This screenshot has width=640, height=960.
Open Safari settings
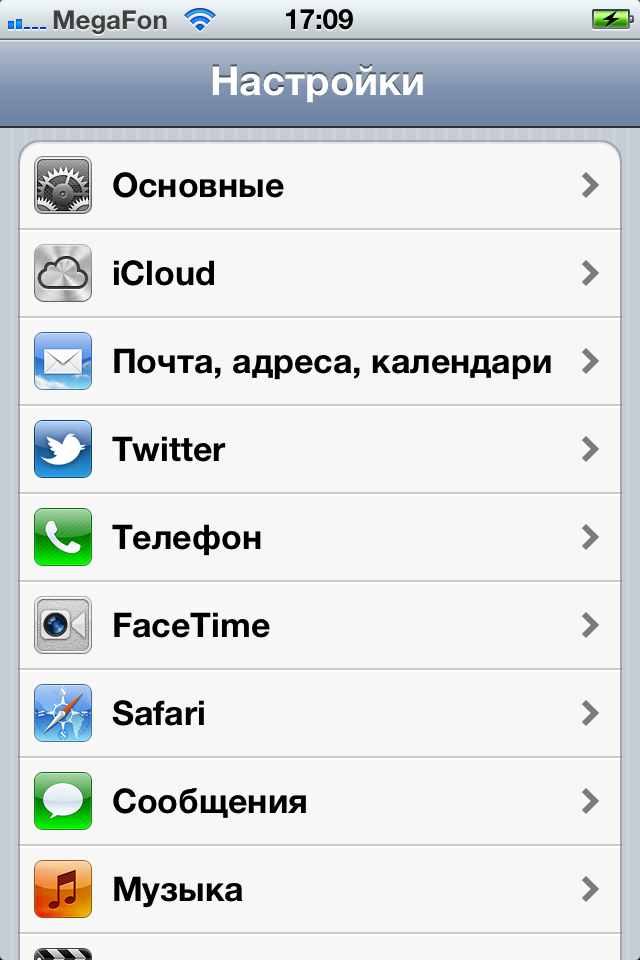click(320, 714)
